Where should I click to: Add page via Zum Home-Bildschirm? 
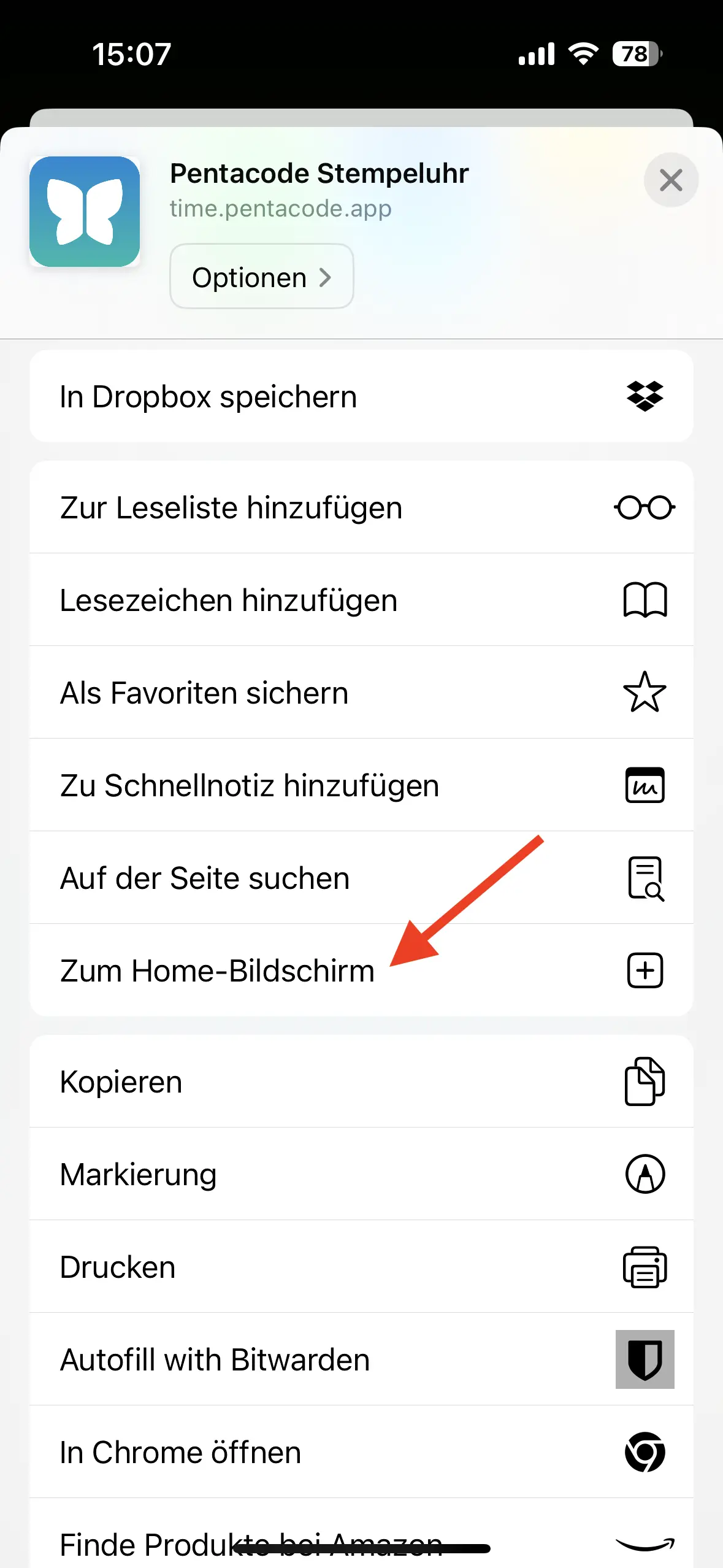click(x=361, y=970)
